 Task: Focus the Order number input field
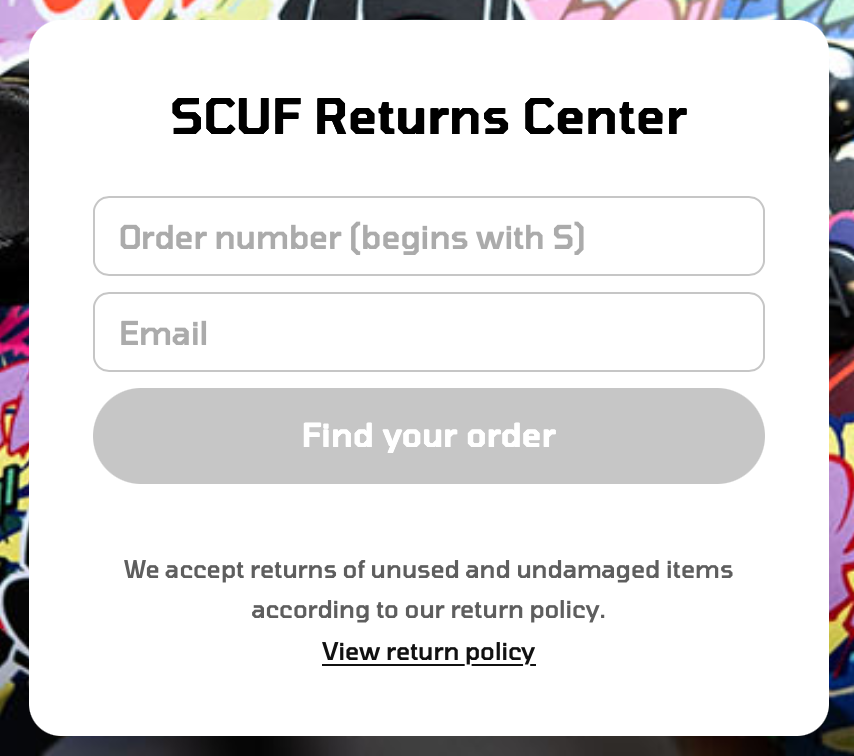[x=428, y=236]
